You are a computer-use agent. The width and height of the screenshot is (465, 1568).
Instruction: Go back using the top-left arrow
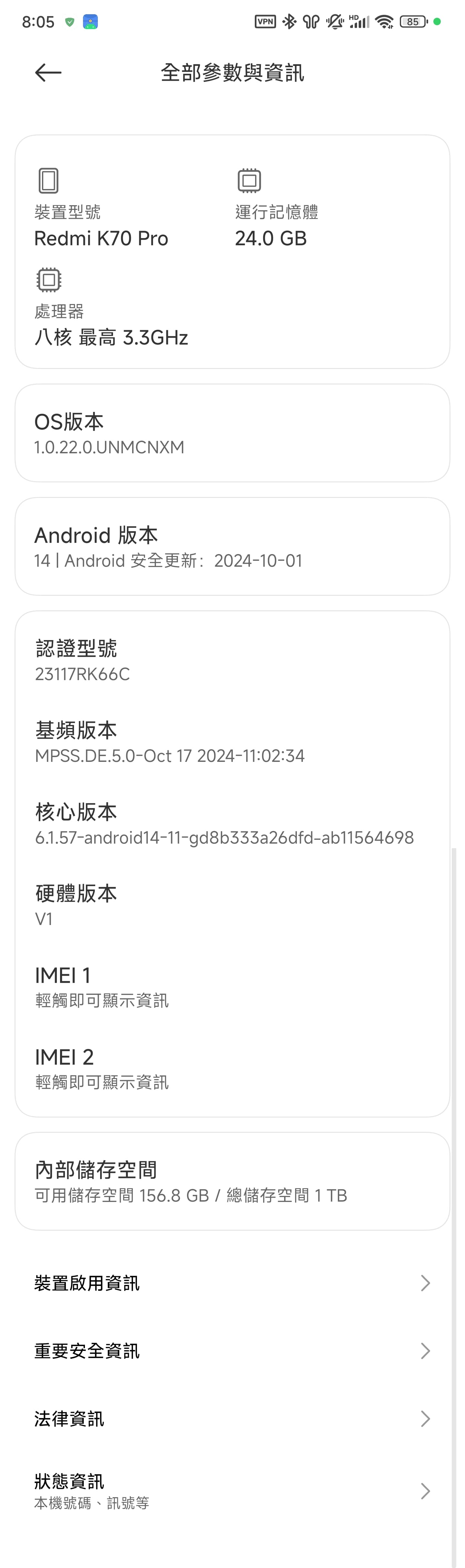point(48,72)
